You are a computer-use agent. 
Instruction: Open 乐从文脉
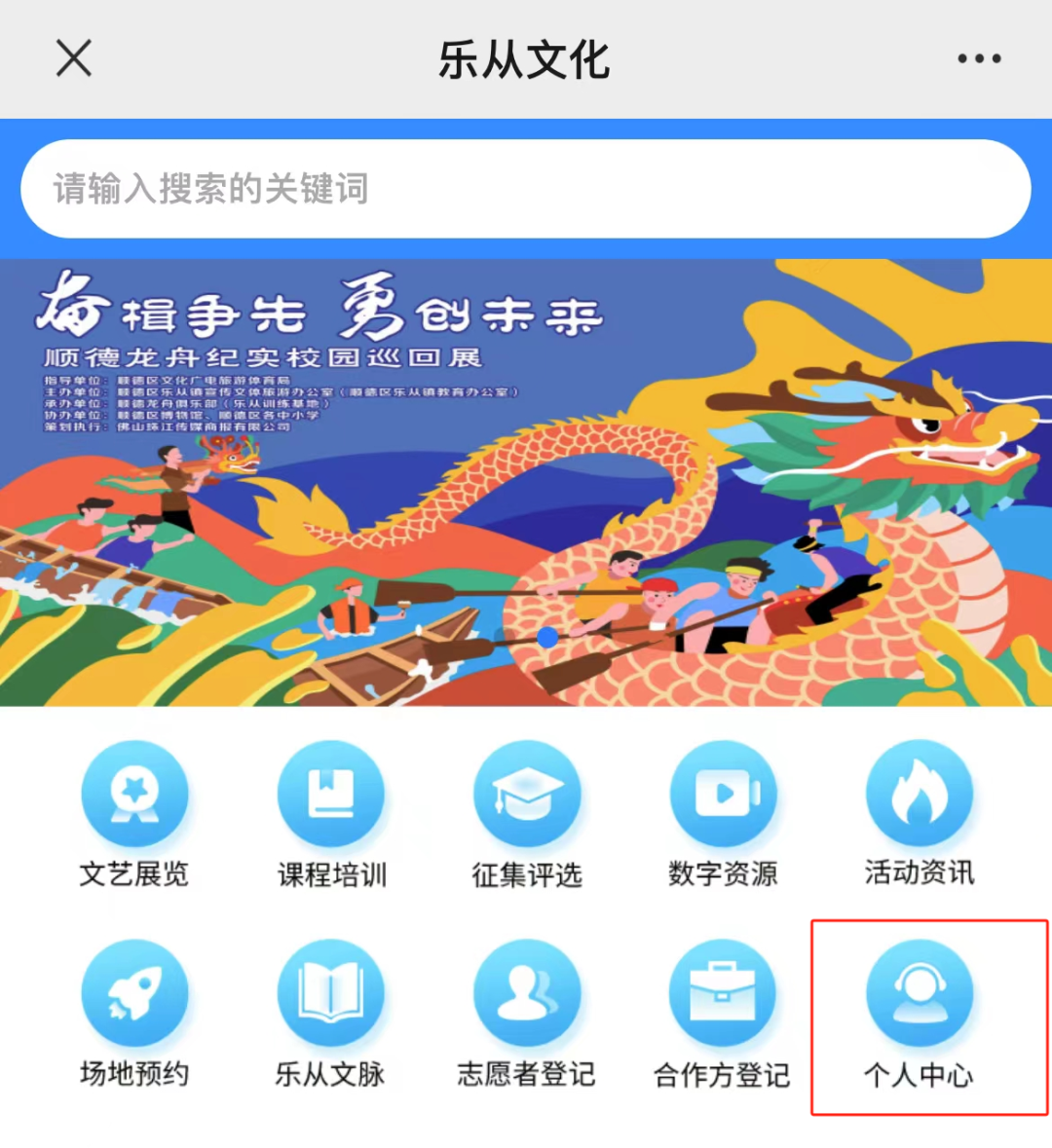click(x=331, y=1015)
